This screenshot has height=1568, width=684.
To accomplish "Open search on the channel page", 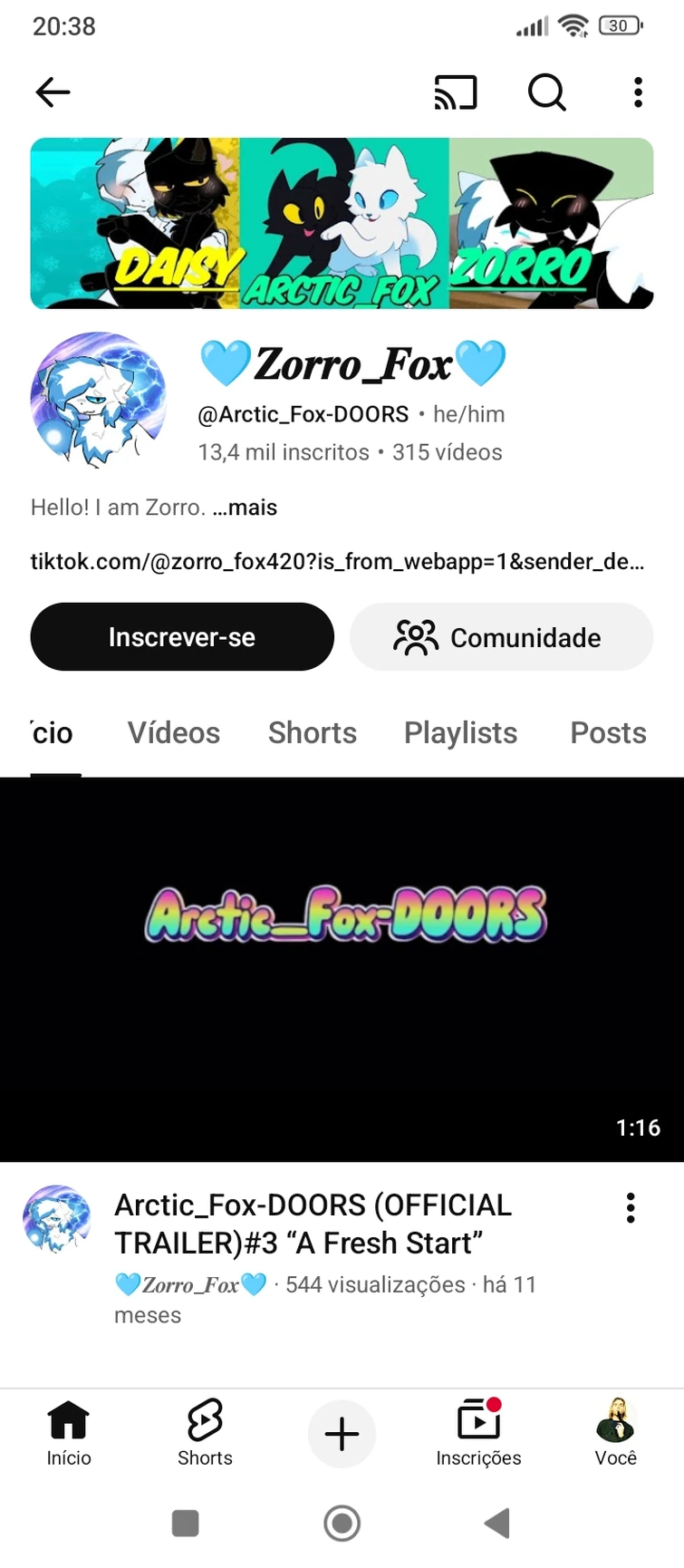I will (x=546, y=92).
